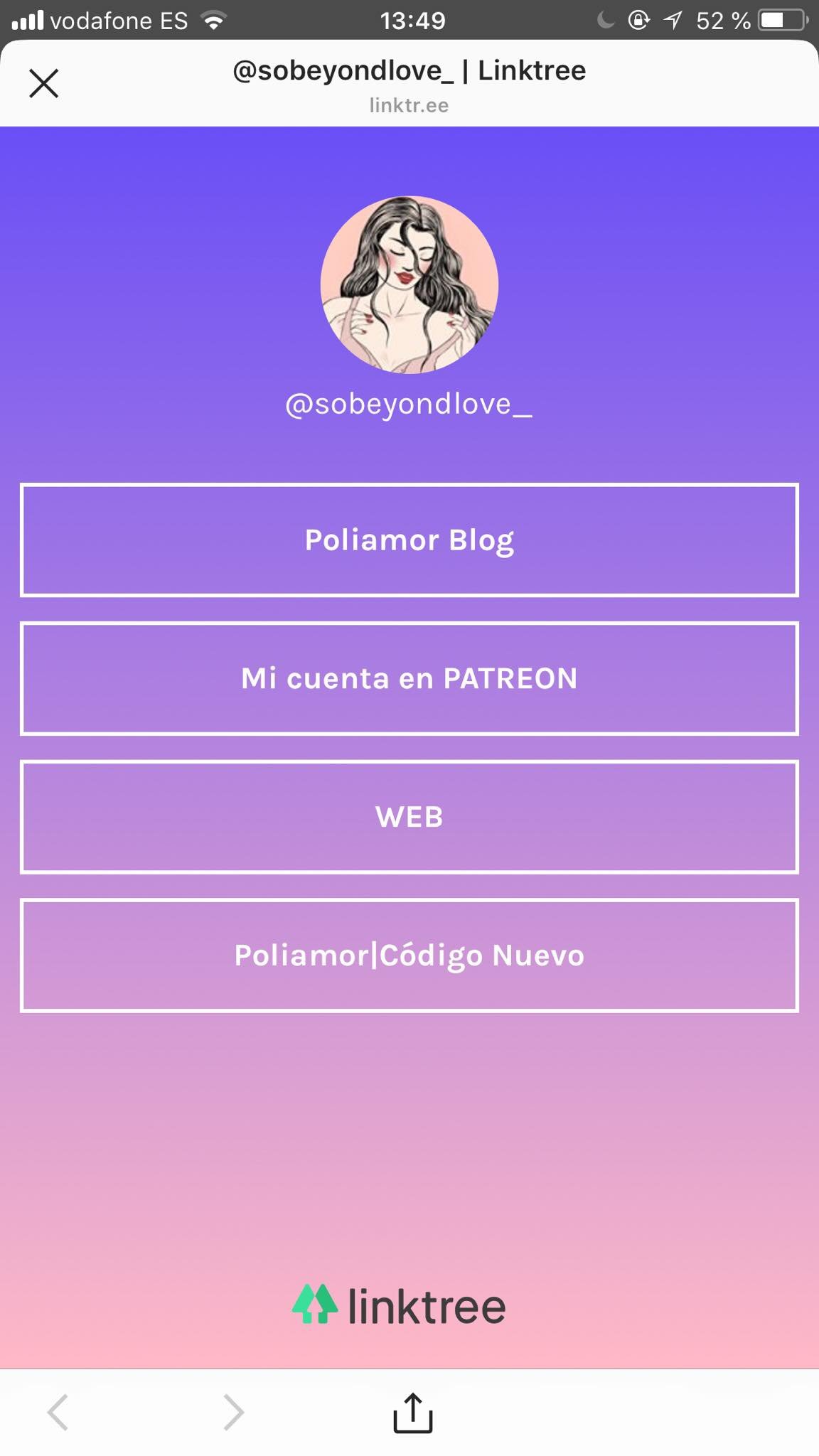Open the Poliamor Blog link
The image size is (819, 1456).
(409, 540)
